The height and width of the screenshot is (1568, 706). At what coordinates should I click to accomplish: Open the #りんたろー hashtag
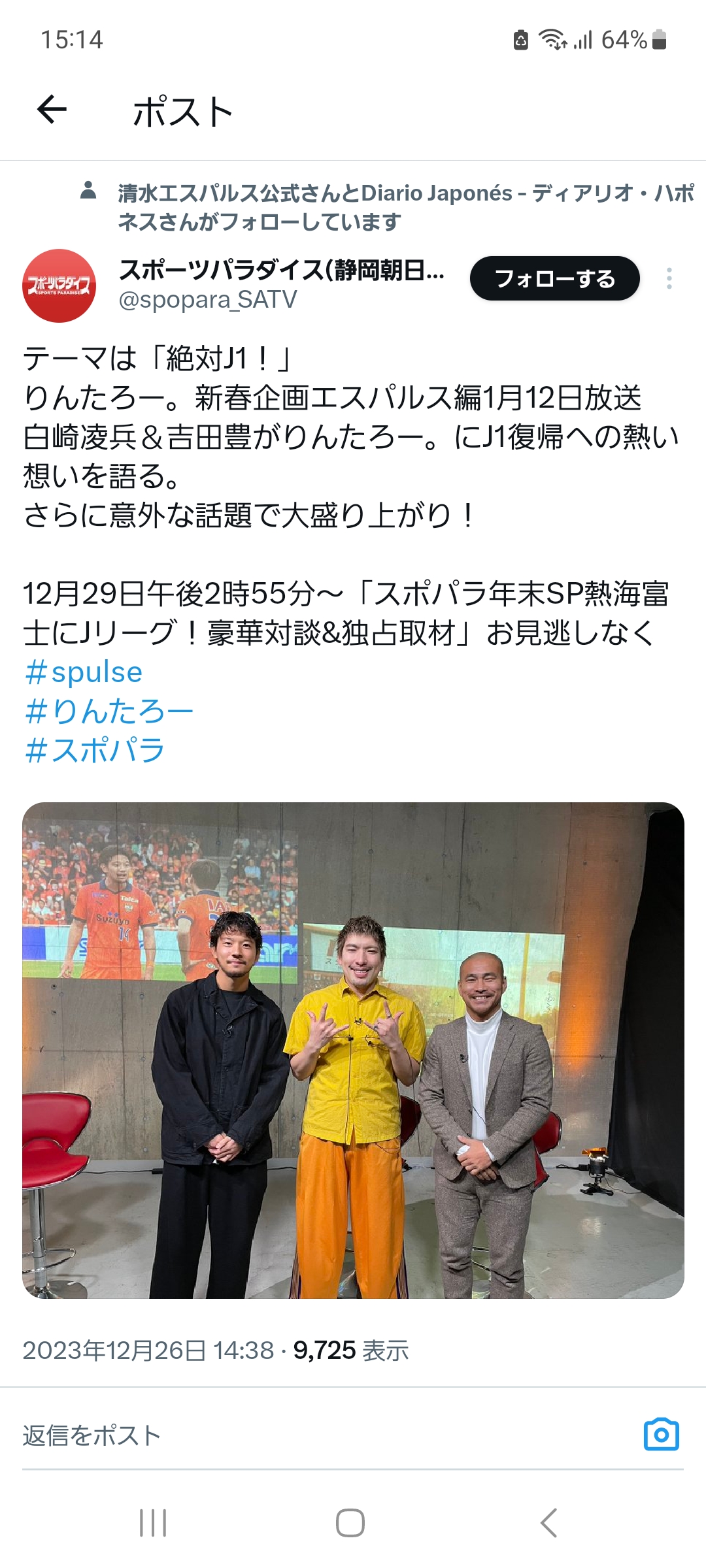109,711
